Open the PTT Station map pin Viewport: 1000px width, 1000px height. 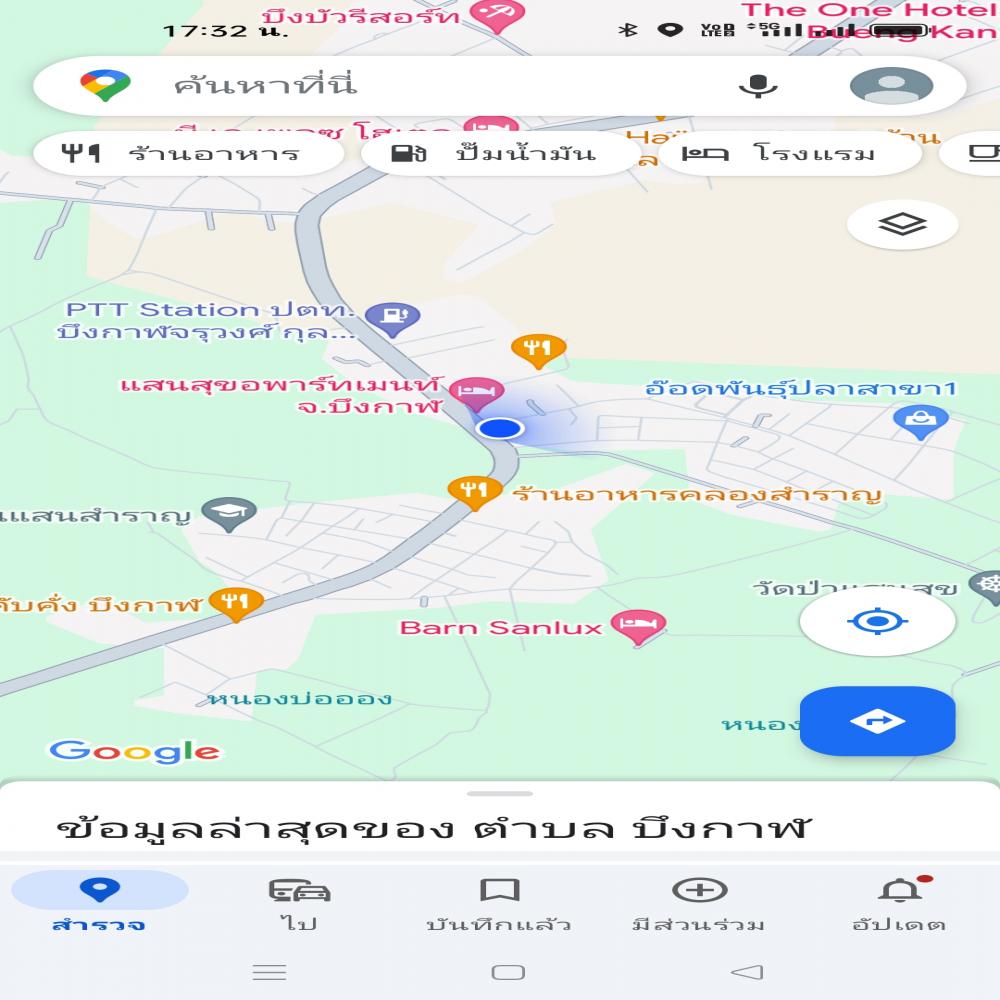pos(392,319)
